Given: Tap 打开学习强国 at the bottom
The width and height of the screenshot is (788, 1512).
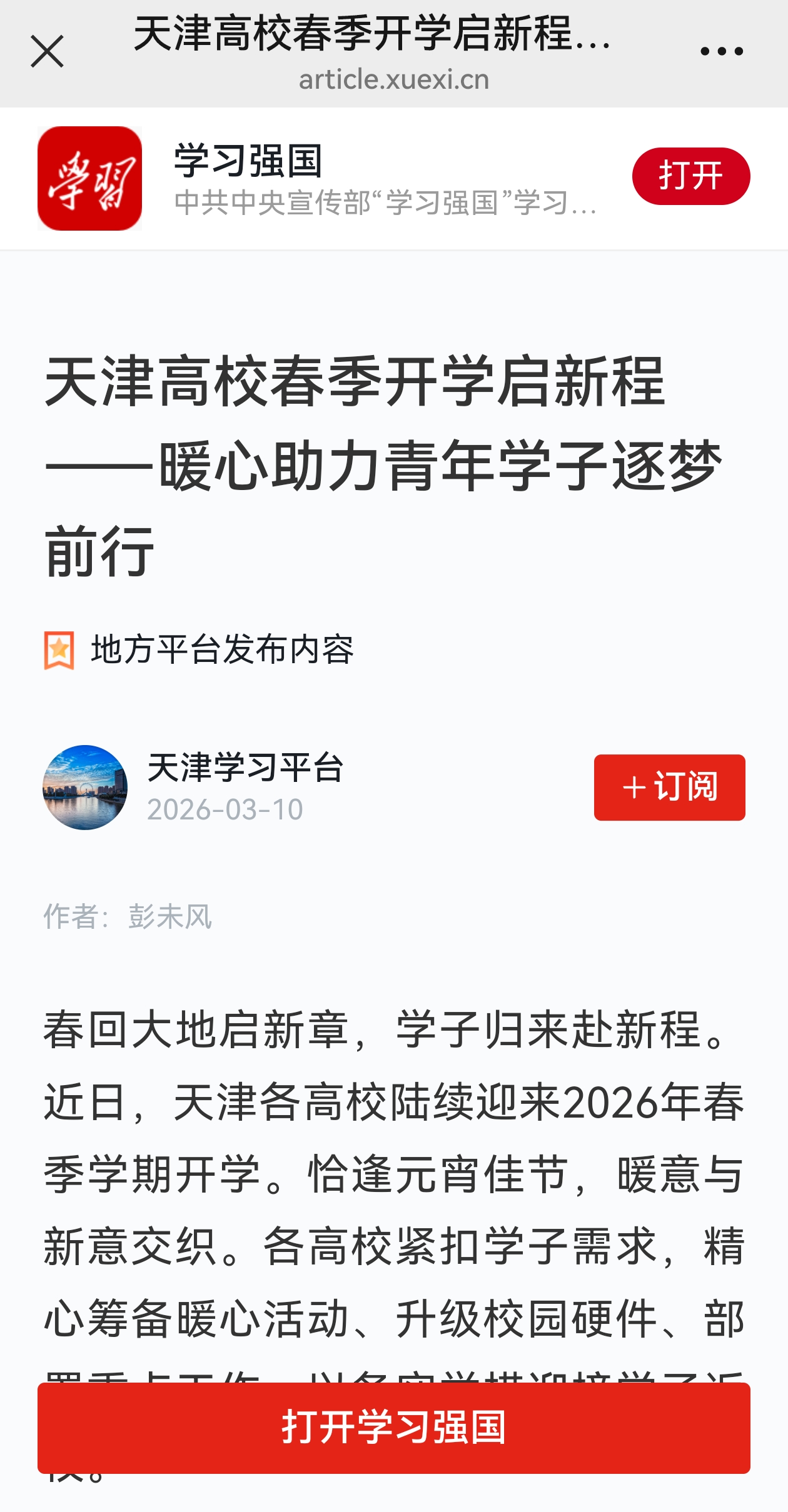Looking at the screenshot, I should (x=394, y=1428).
